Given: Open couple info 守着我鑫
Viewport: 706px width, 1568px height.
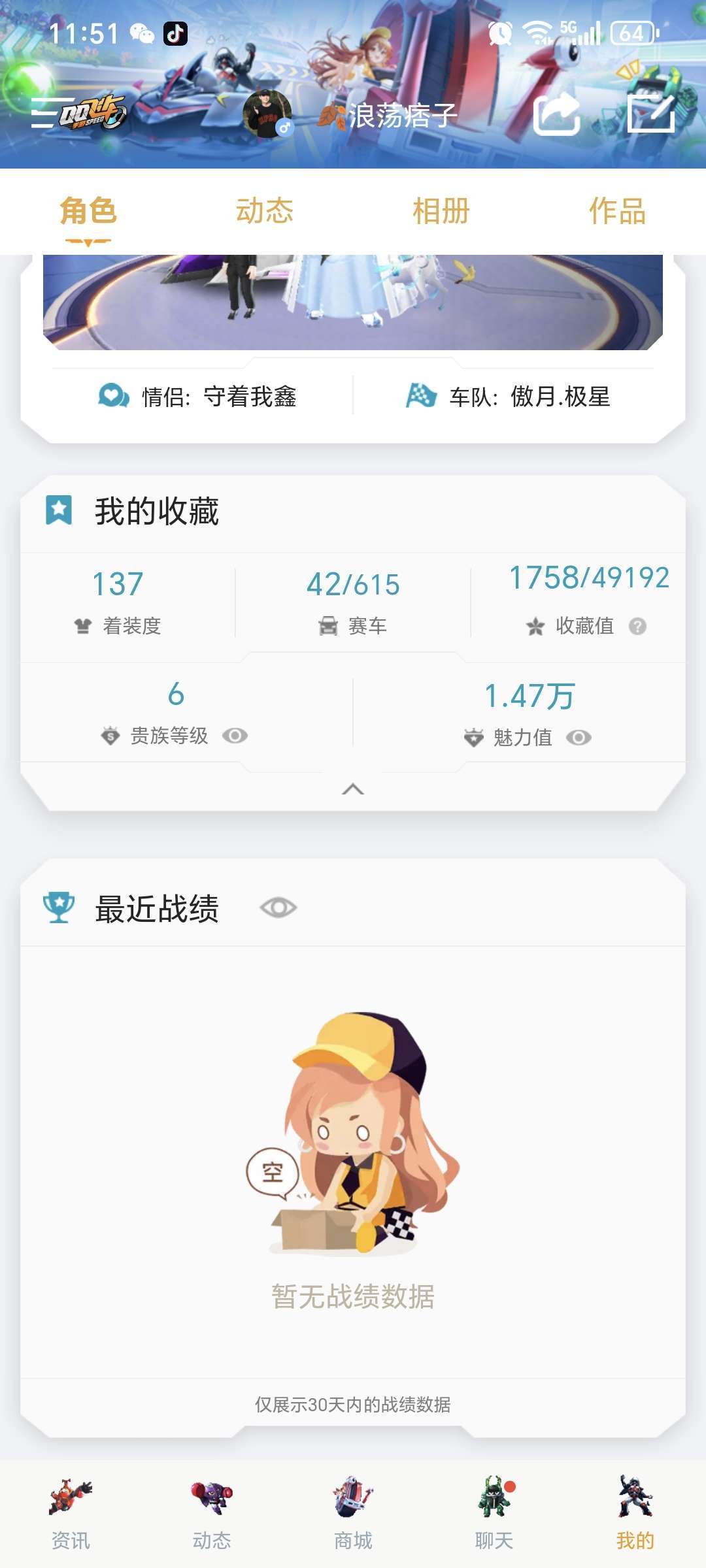Looking at the screenshot, I should pos(197,396).
